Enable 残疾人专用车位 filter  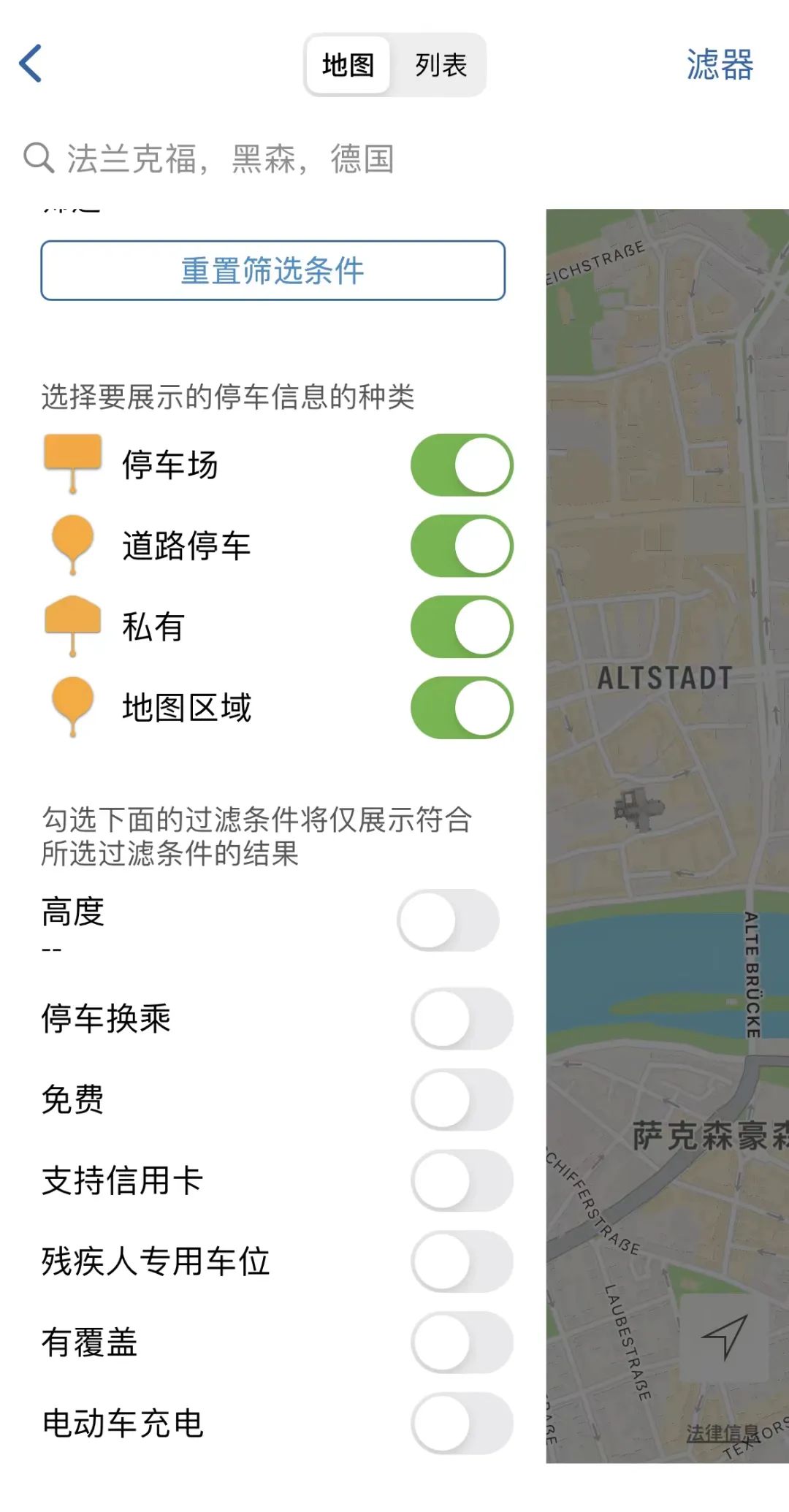[462, 1261]
